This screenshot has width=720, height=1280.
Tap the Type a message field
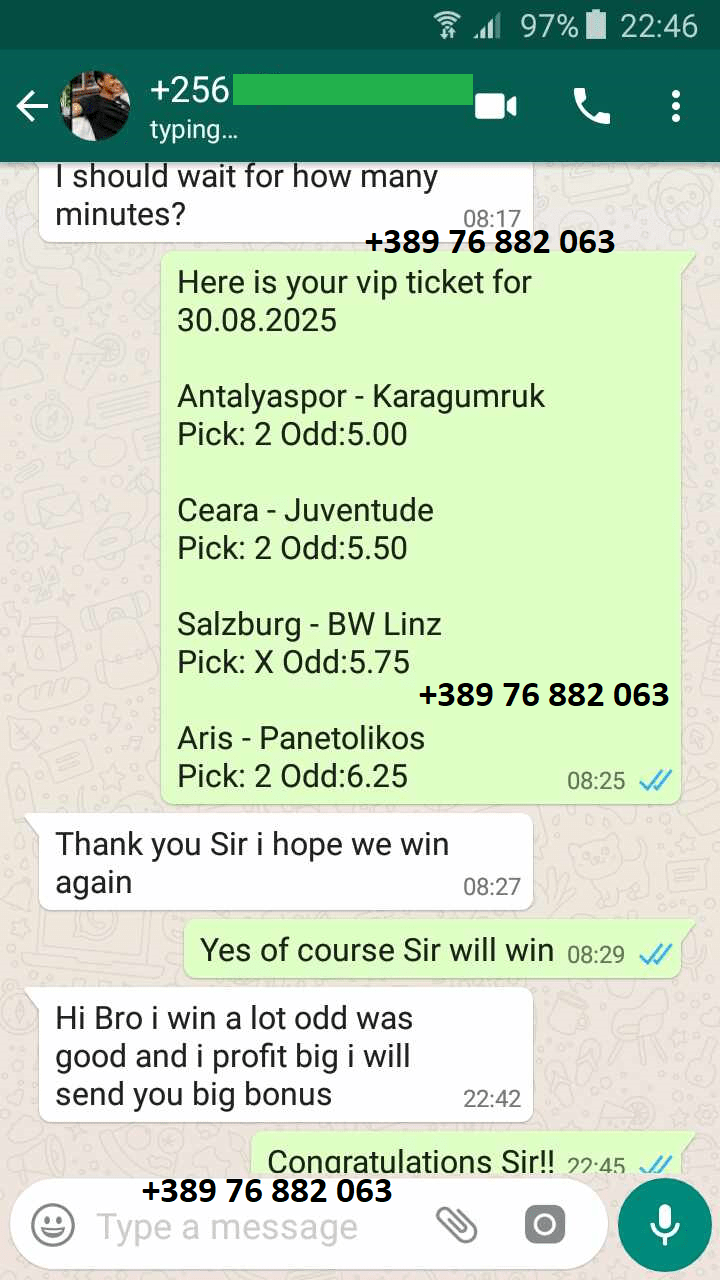coord(250,1227)
